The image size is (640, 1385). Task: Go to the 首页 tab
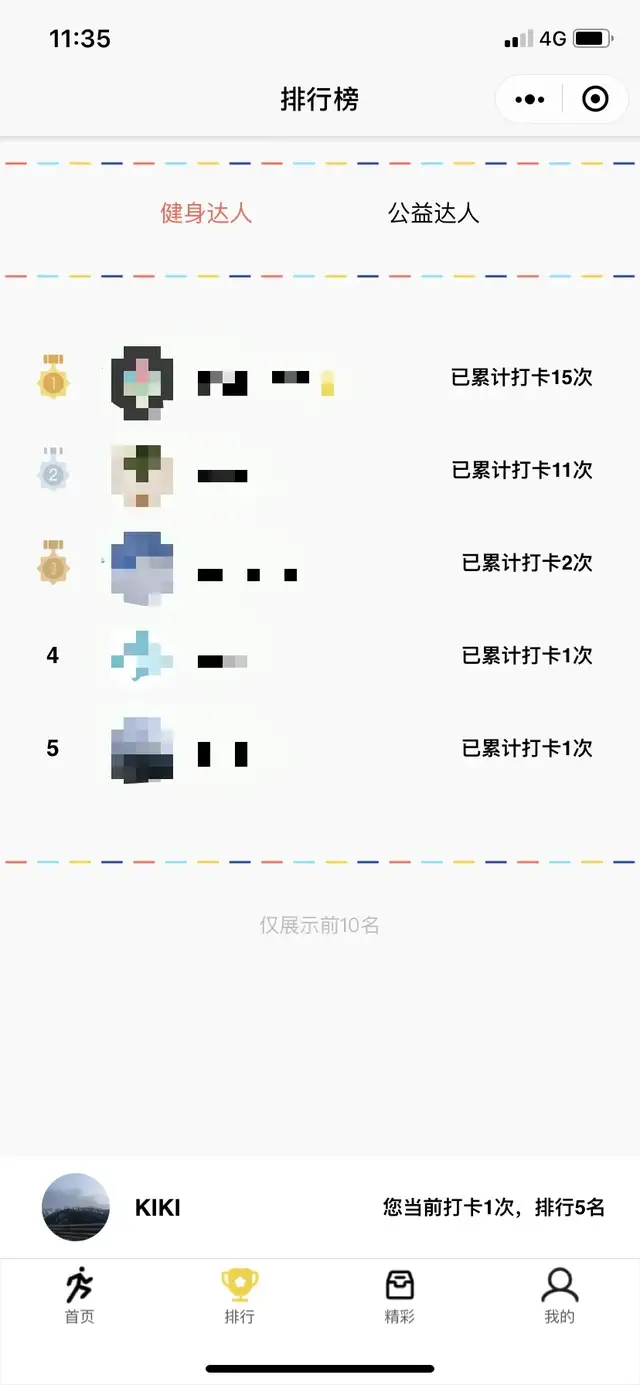pos(80,1294)
